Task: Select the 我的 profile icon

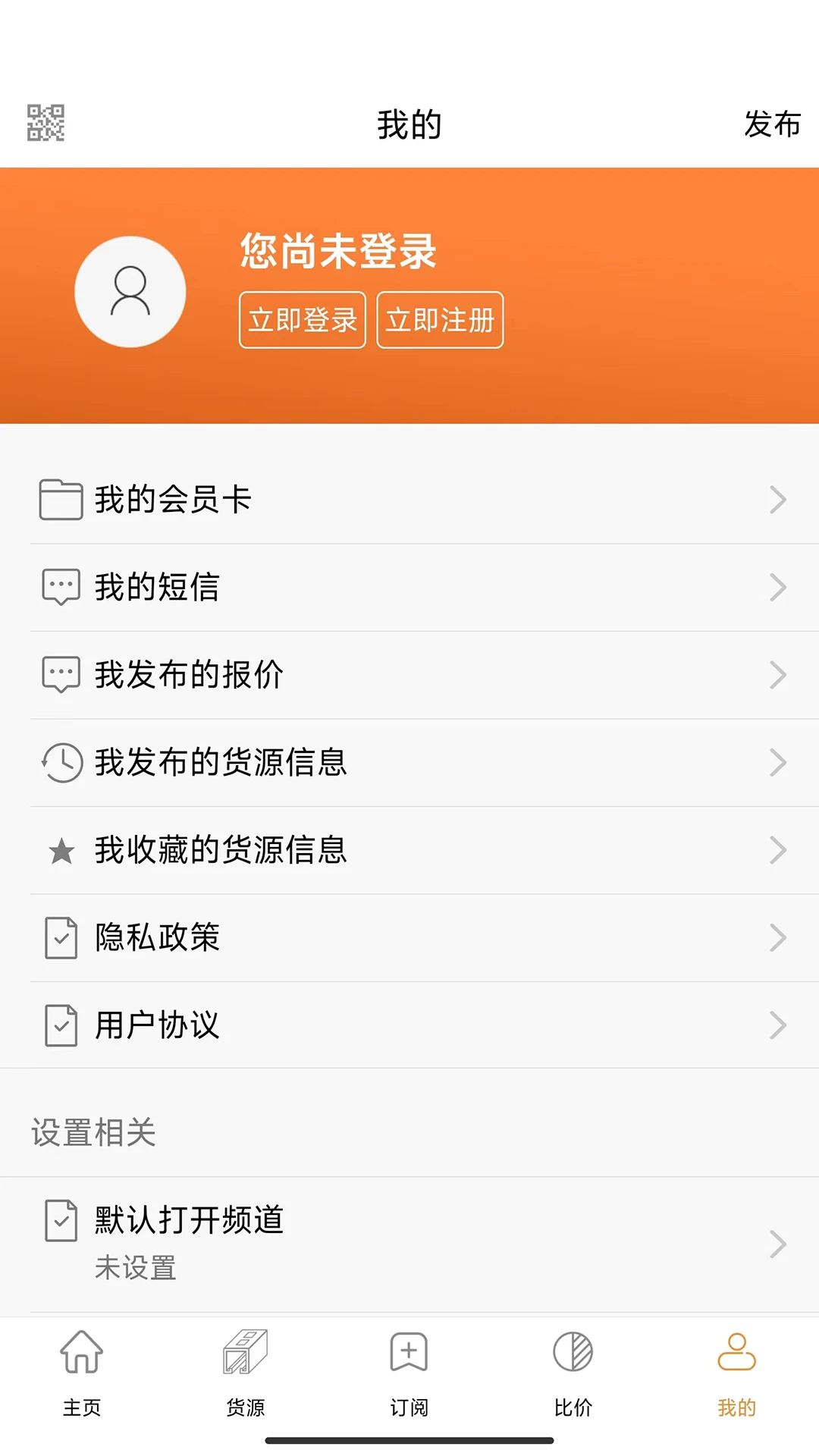Action: (736, 1353)
